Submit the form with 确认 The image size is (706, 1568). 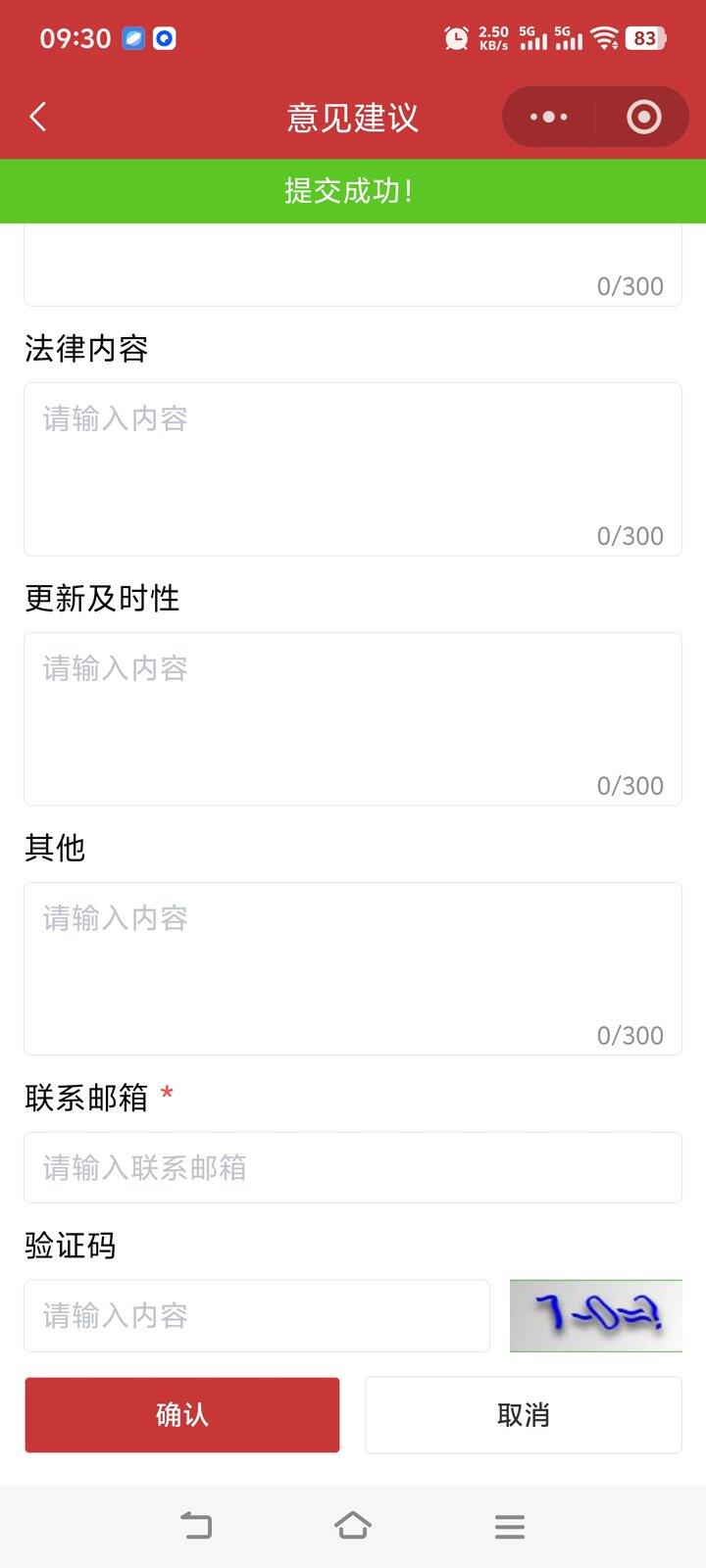point(182,1414)
